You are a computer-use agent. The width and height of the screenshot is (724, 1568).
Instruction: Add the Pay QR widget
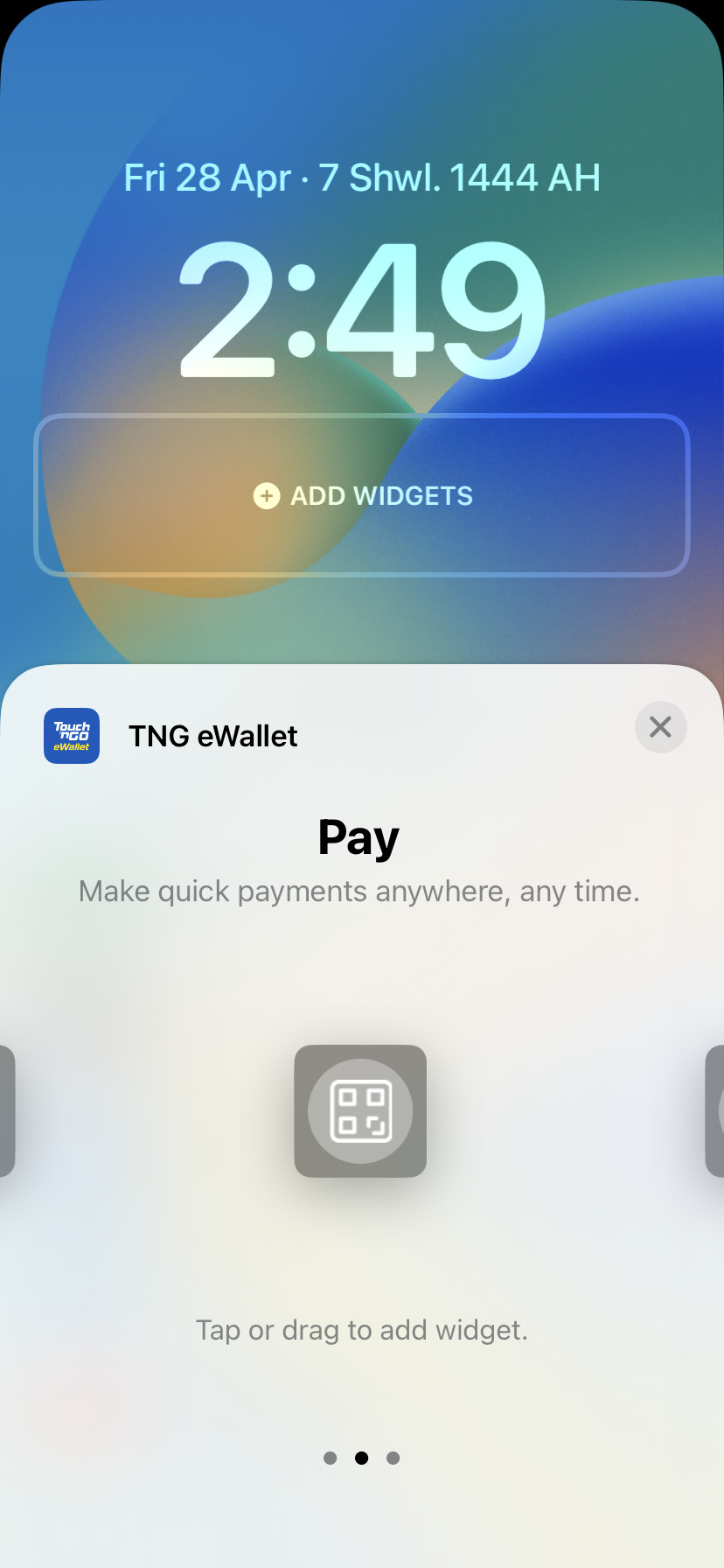pyautogui.click(x=360, y=1111)
